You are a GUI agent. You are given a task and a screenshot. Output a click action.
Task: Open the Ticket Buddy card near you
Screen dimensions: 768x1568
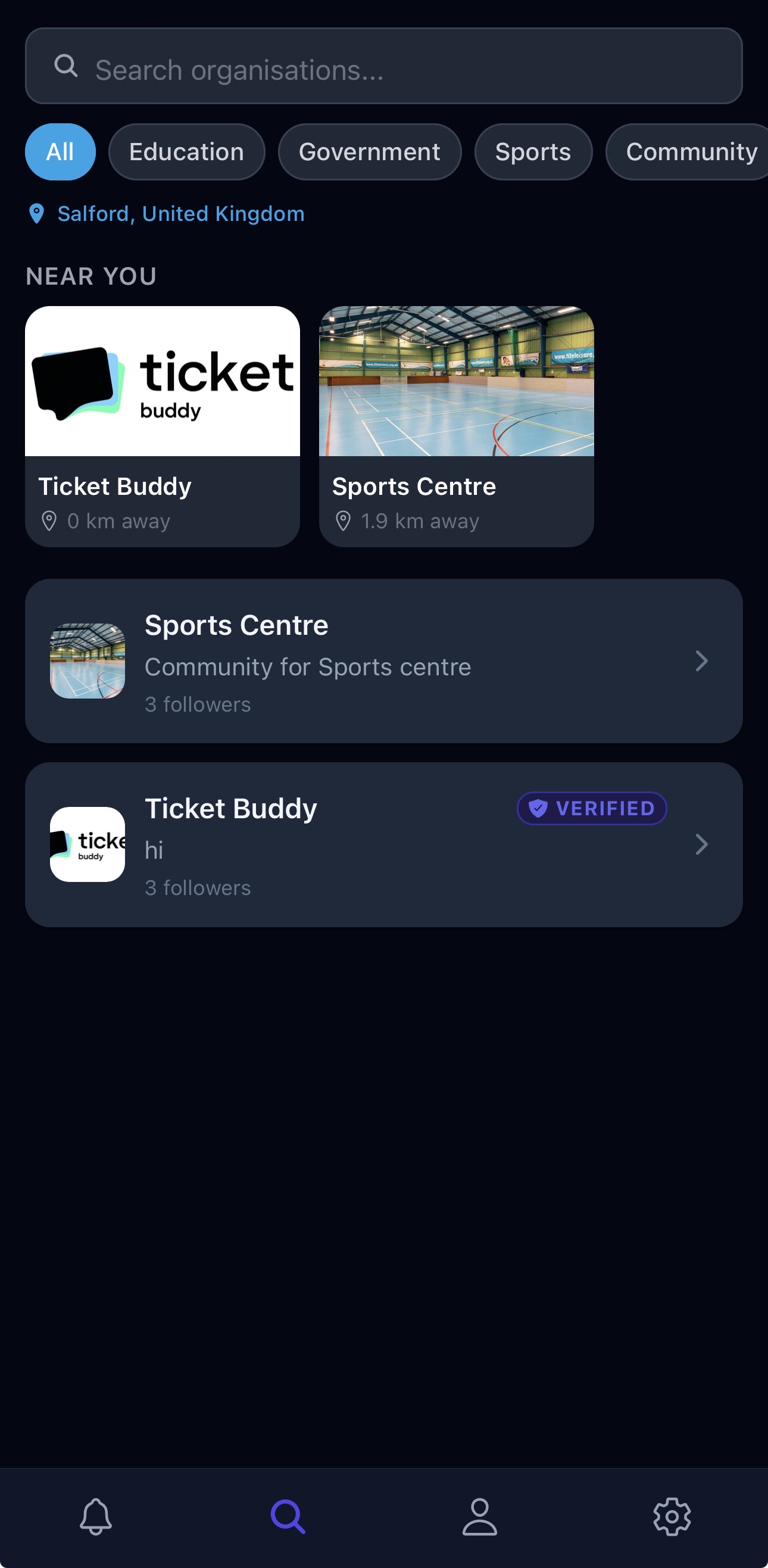(162, 426)
